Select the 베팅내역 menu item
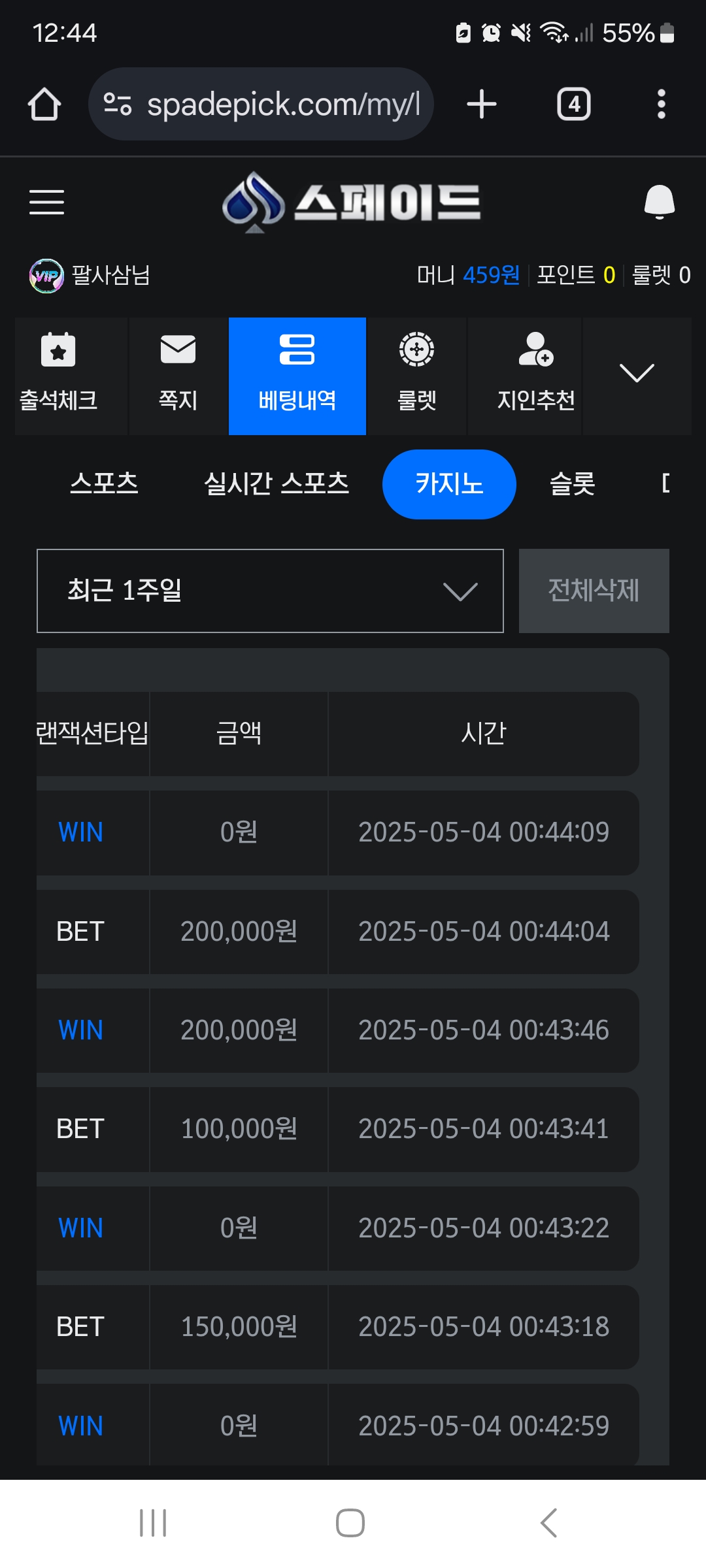The image size is (706, 1568). pos(297,376)
